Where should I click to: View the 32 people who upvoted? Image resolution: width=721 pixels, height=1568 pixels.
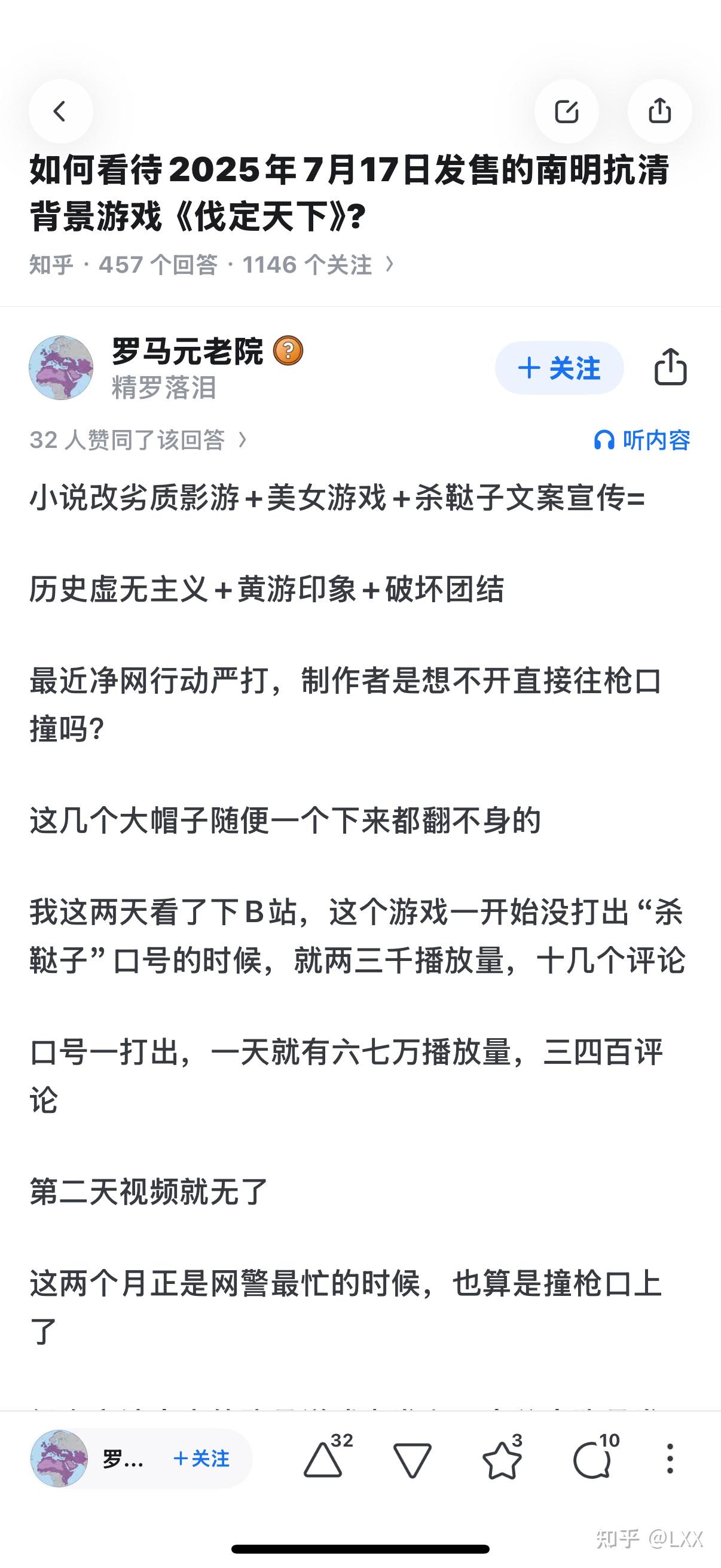(x=138, y=440)
